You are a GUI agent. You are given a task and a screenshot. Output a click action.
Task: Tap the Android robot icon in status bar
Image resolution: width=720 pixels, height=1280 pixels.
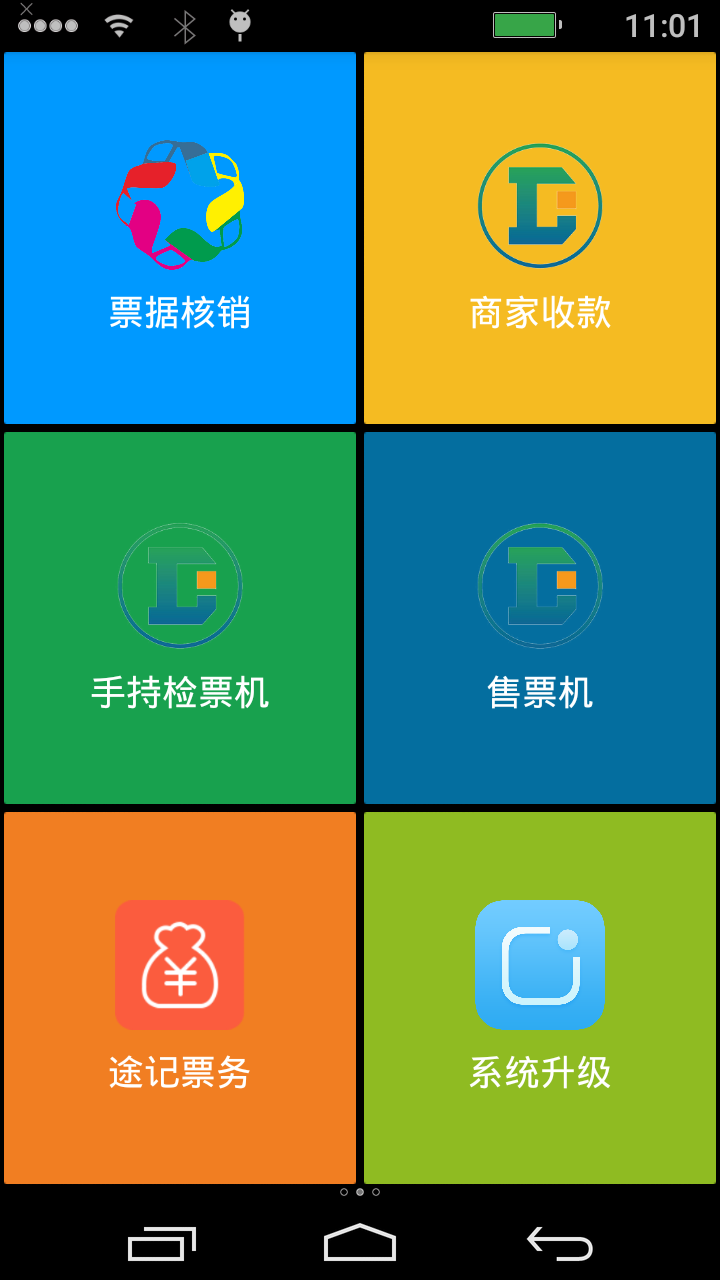click(240, 24)
